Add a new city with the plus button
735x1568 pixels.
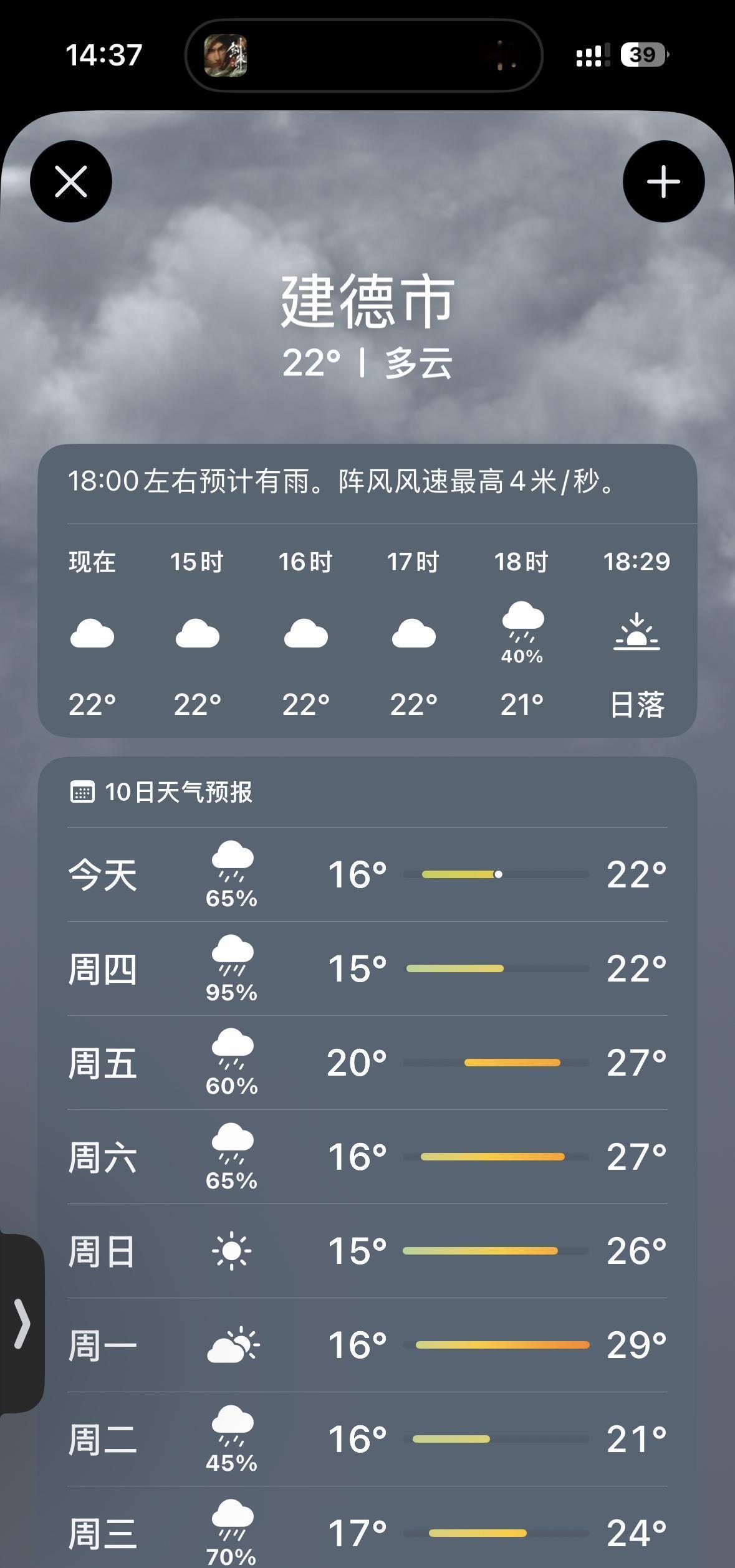point(663,181)
